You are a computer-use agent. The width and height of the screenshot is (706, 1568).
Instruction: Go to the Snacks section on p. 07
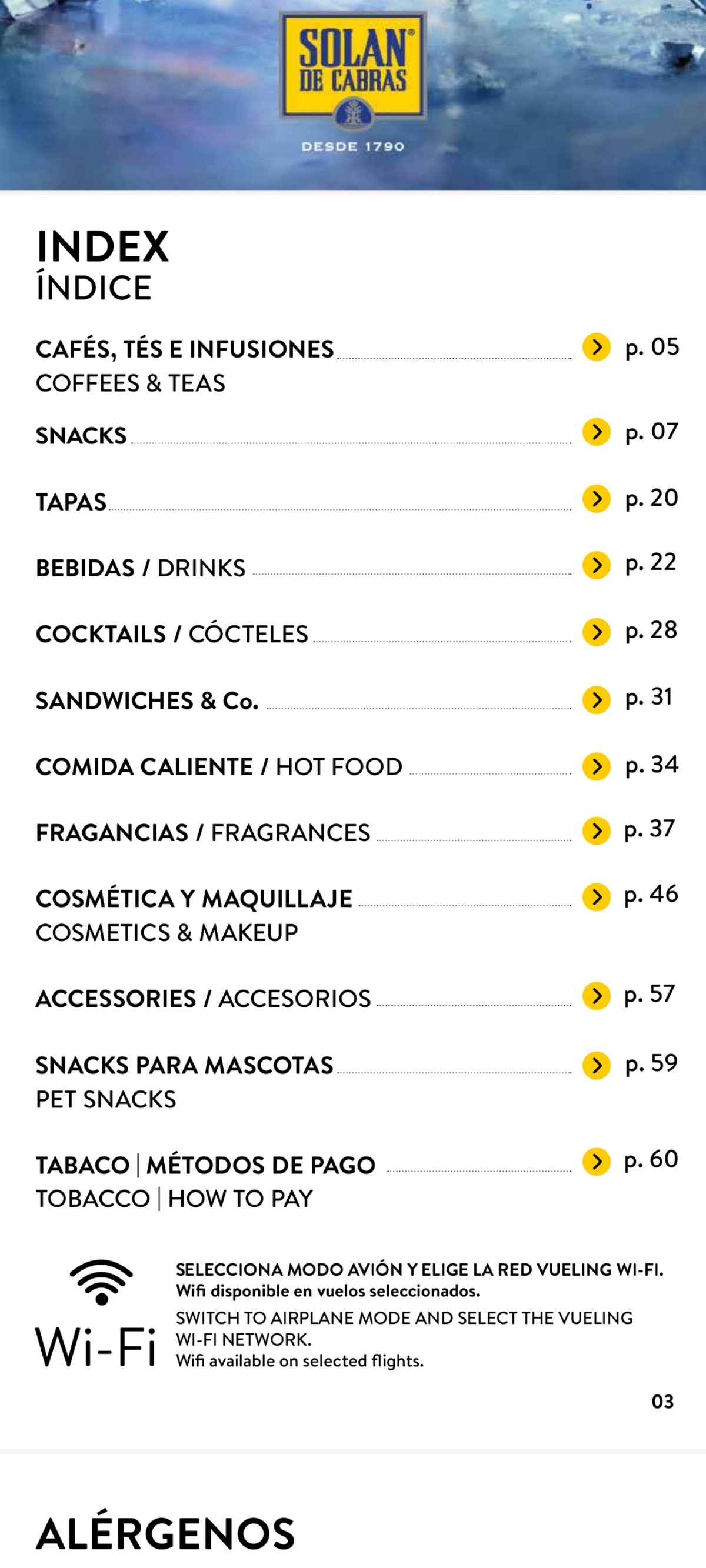[x=597, y=432]
